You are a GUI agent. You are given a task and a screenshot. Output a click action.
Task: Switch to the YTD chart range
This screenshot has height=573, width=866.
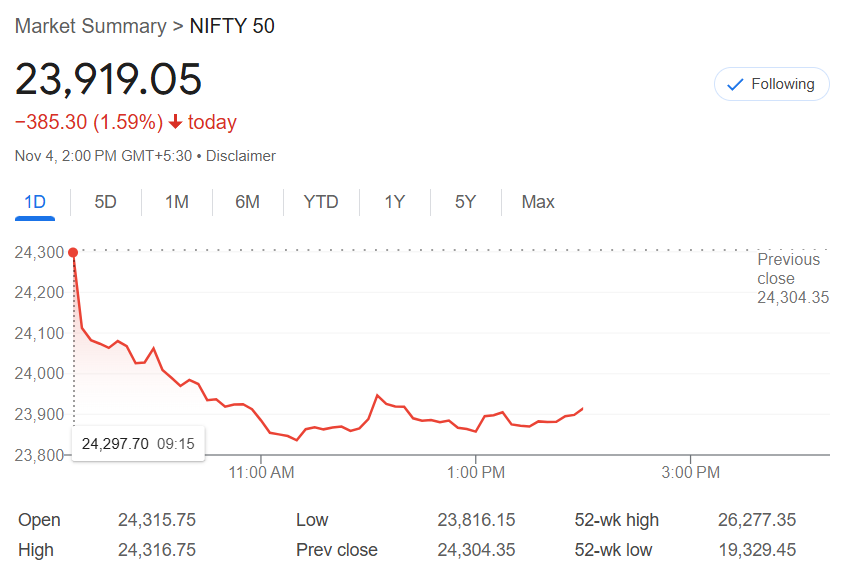[x=321, y=202]
